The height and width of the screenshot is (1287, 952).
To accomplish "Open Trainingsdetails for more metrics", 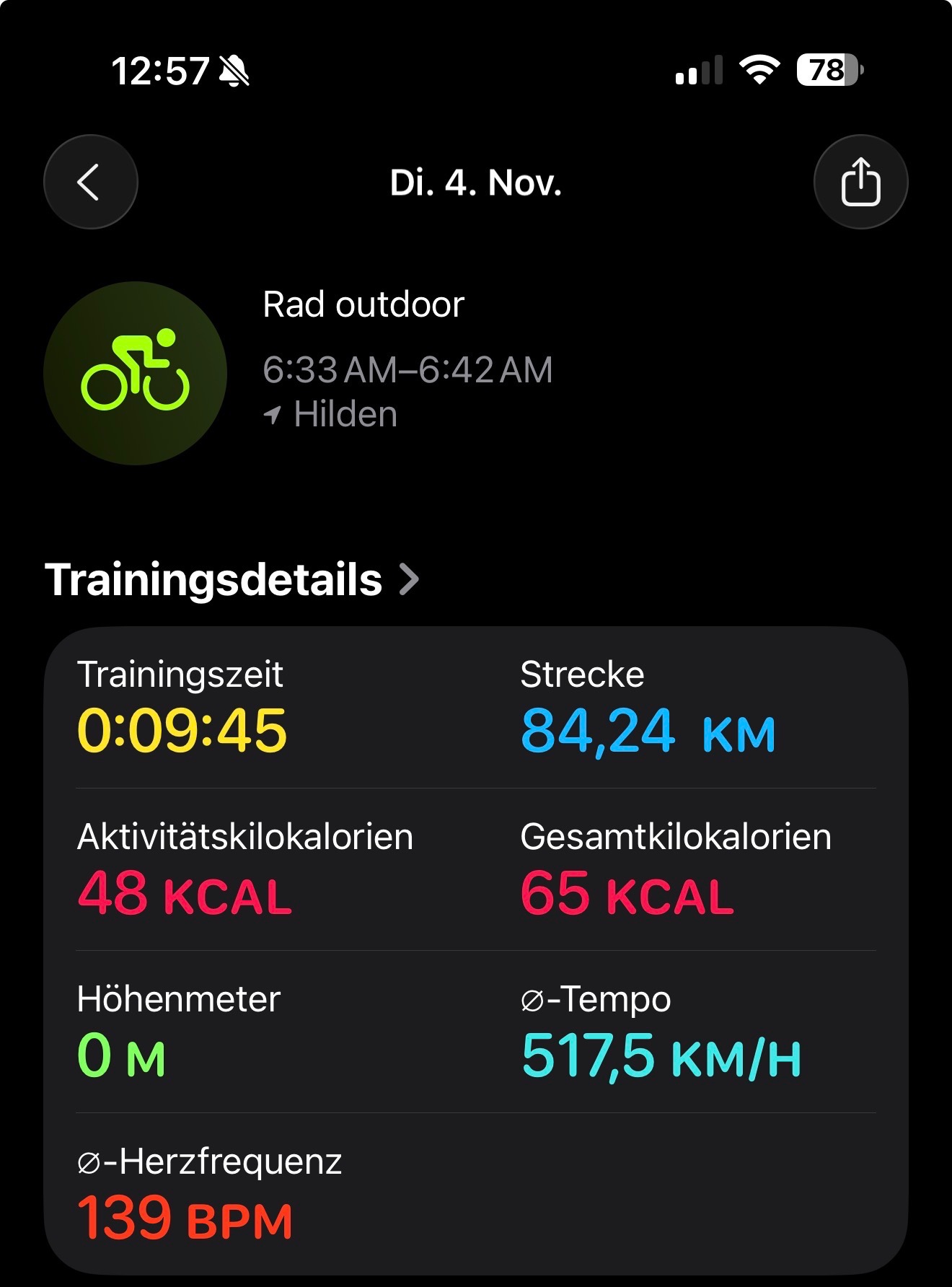I will 232,580.
